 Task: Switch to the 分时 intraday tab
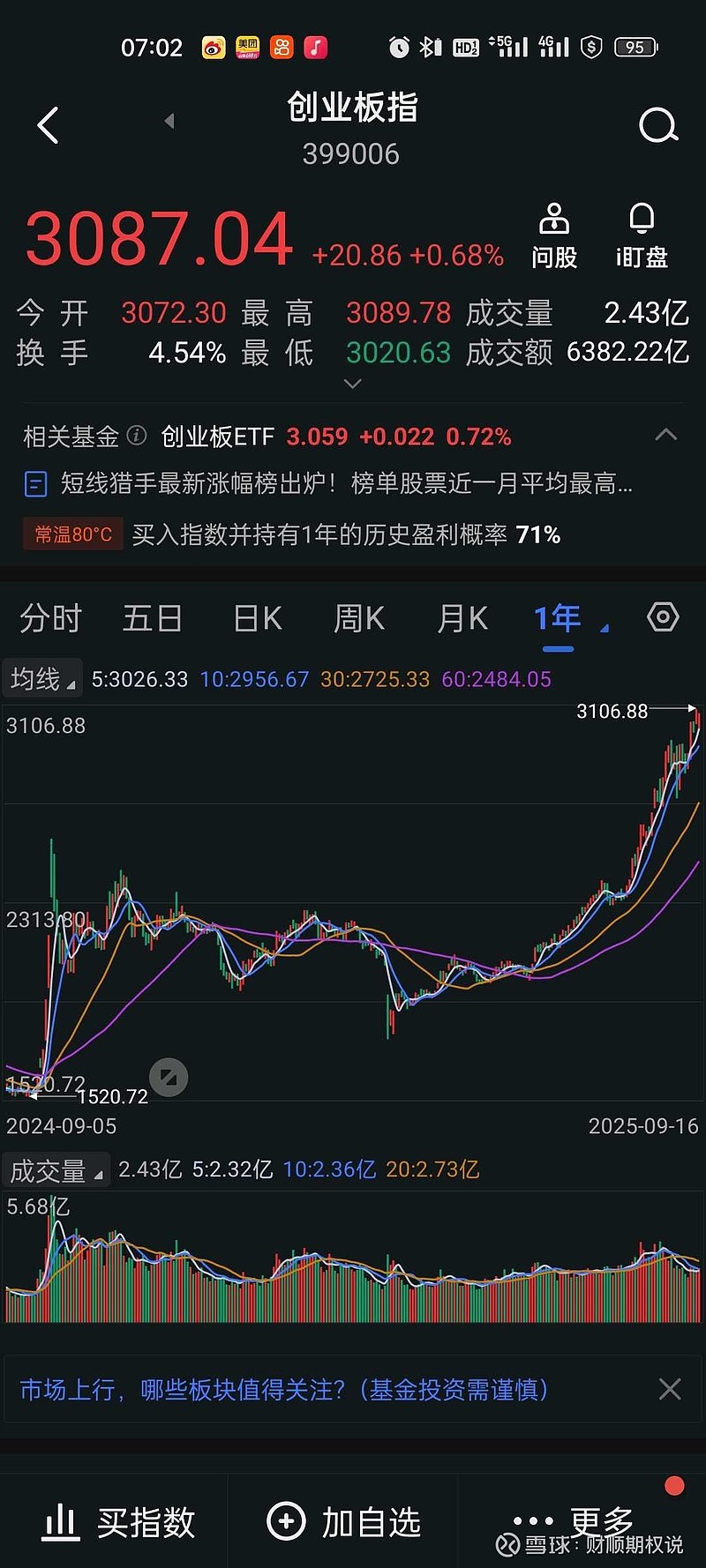pyautogui.click(x=49, y=618)
